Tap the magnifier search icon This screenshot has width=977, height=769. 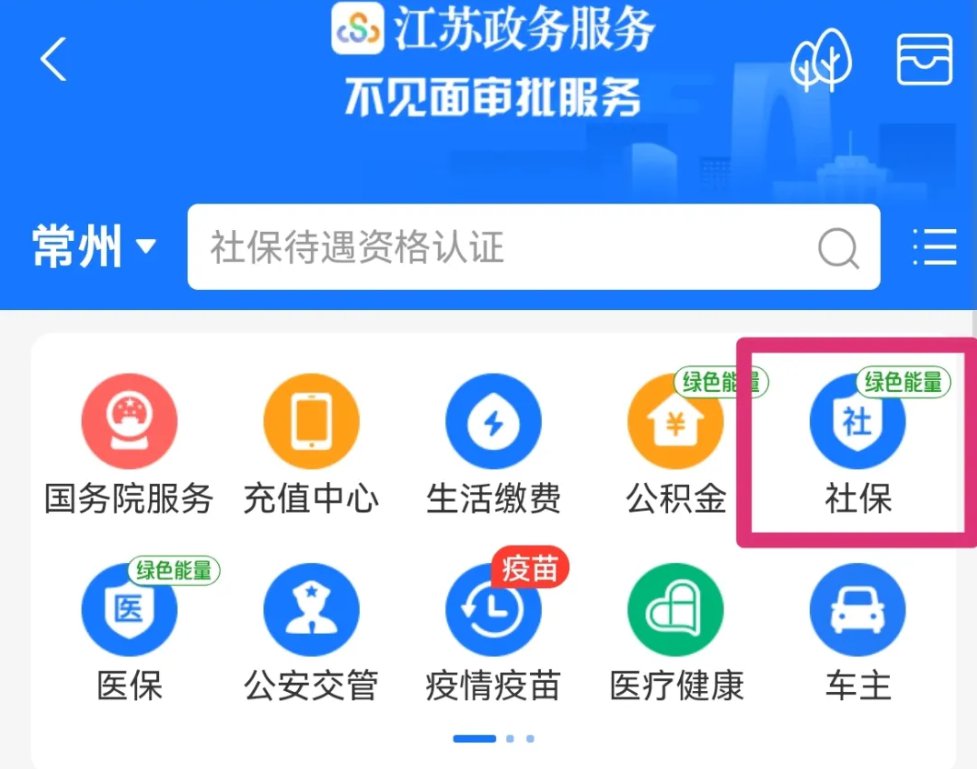[837, 248]
